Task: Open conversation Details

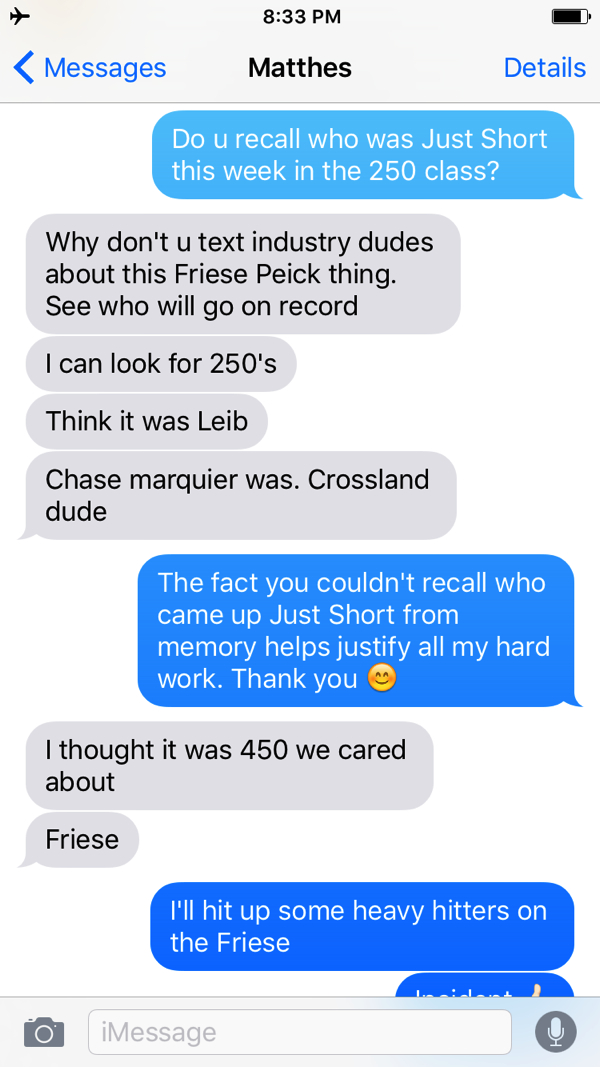Action: click(x=544, y=68)
